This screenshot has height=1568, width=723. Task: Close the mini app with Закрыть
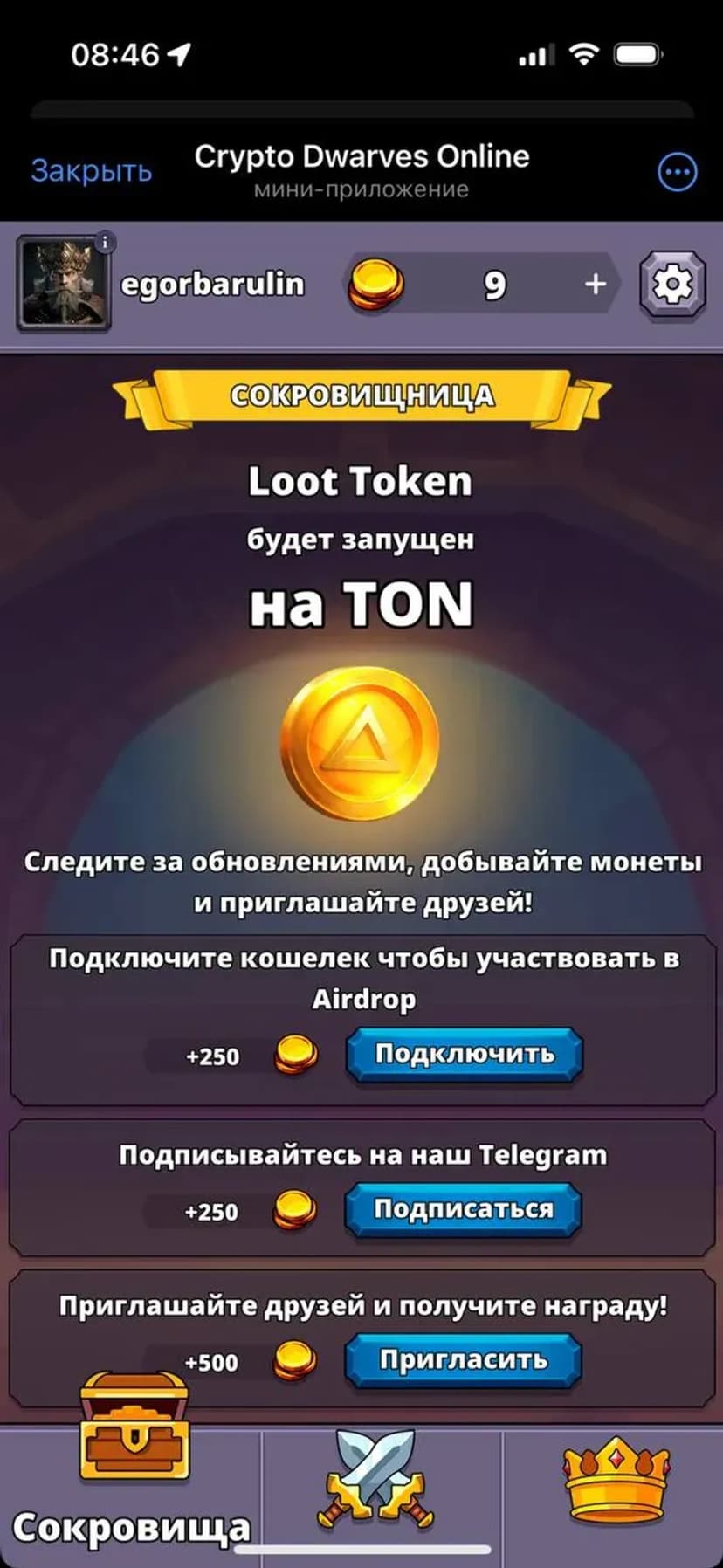(x=92, y=171)
